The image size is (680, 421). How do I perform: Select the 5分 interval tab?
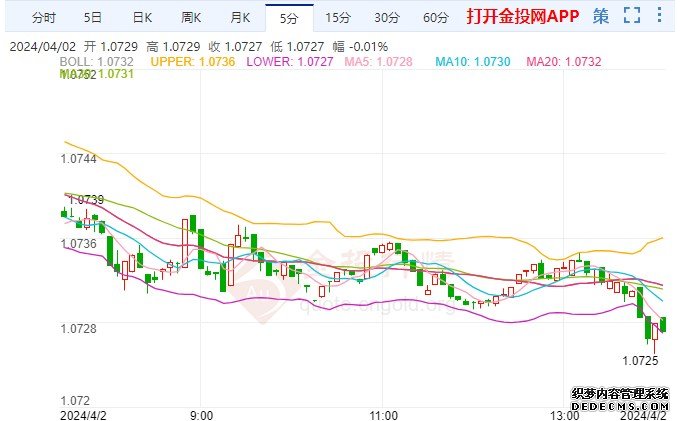(x=289, y=17)
